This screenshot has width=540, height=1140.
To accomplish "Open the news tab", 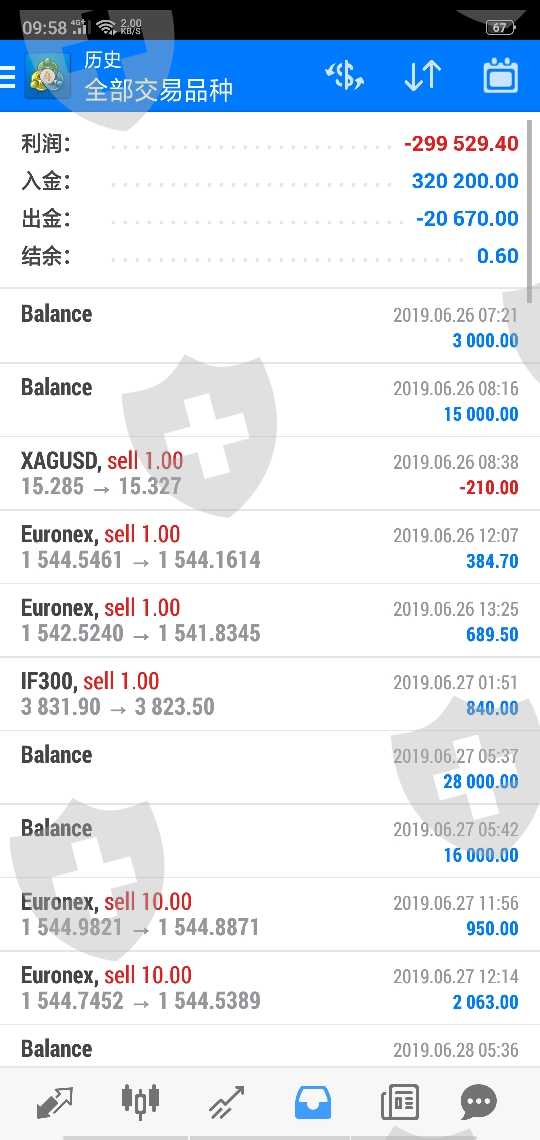I will click(x=400, y=1103).
